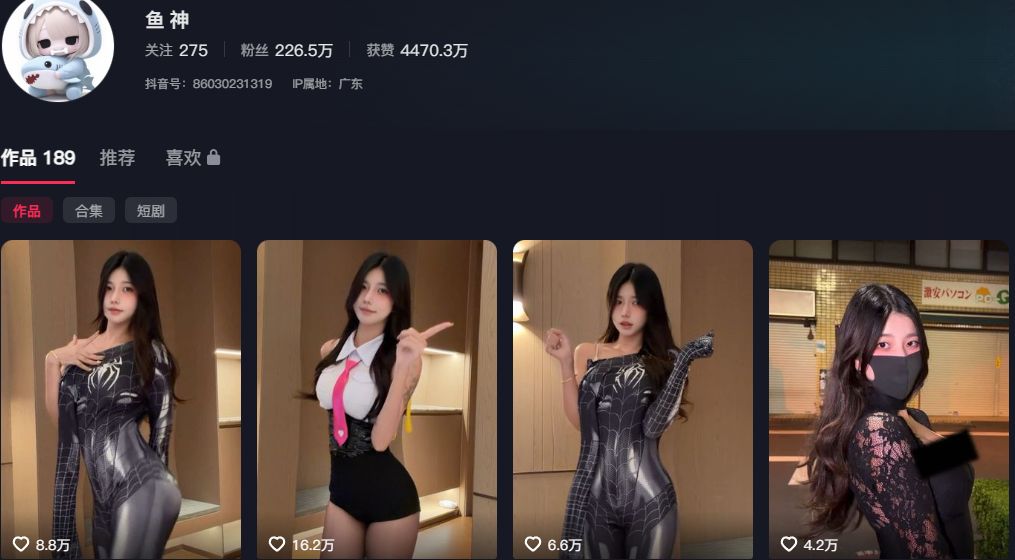Screen dimensions: 1015x560
Task: Select the 合集 filter chip
Action: 88,211
